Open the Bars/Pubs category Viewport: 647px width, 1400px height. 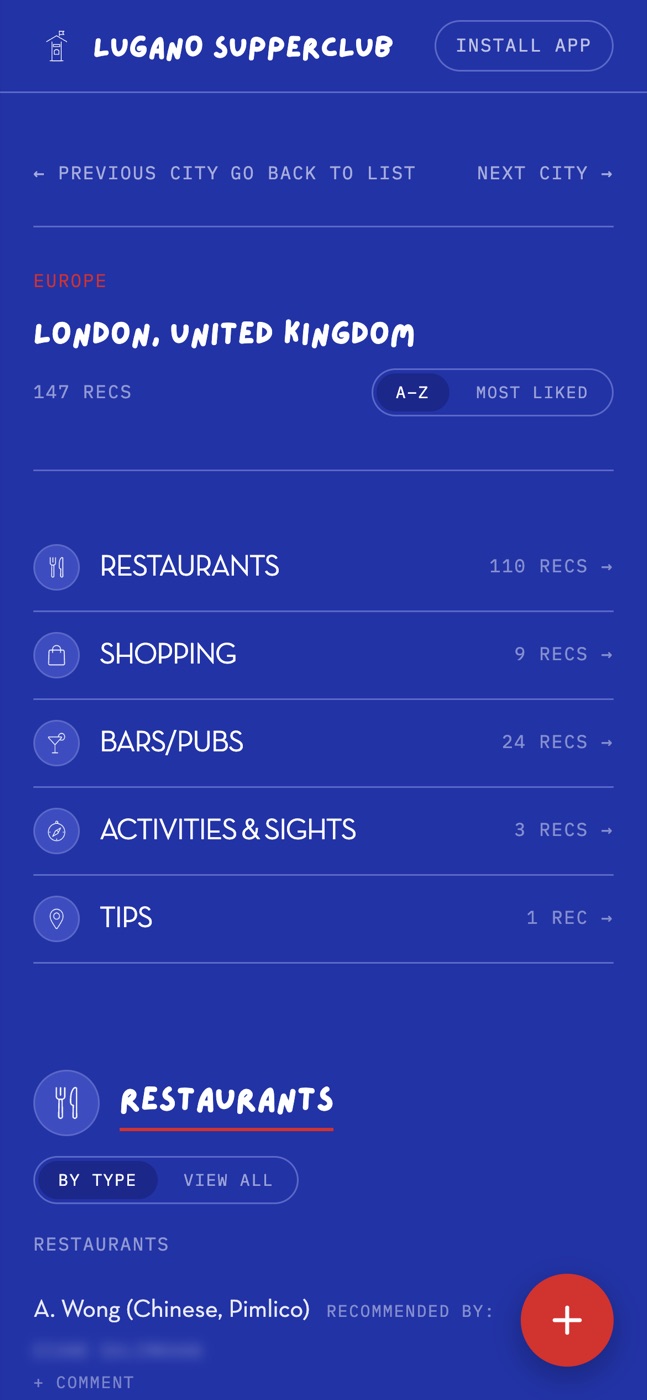(x=323, y=743)
